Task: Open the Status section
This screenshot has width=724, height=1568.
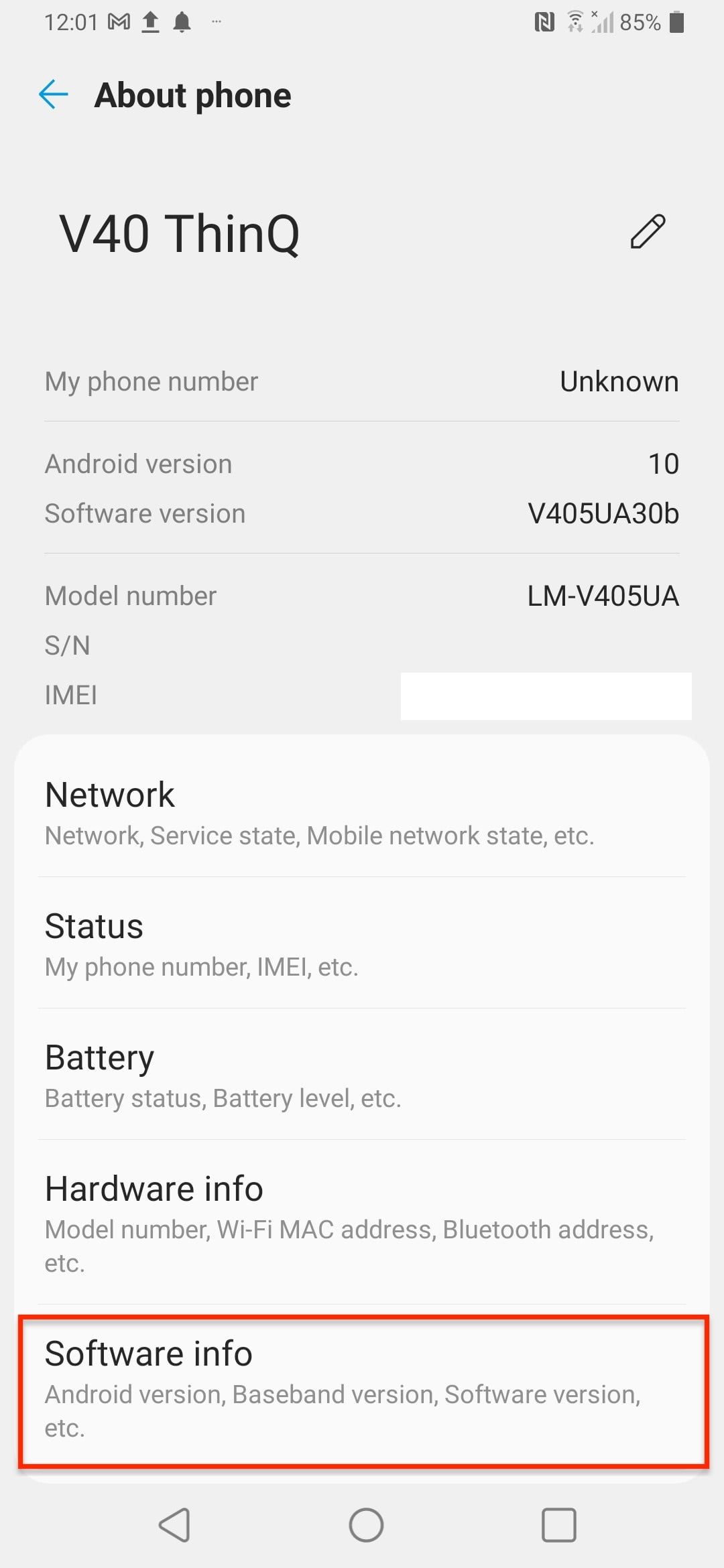Action: 362,943
